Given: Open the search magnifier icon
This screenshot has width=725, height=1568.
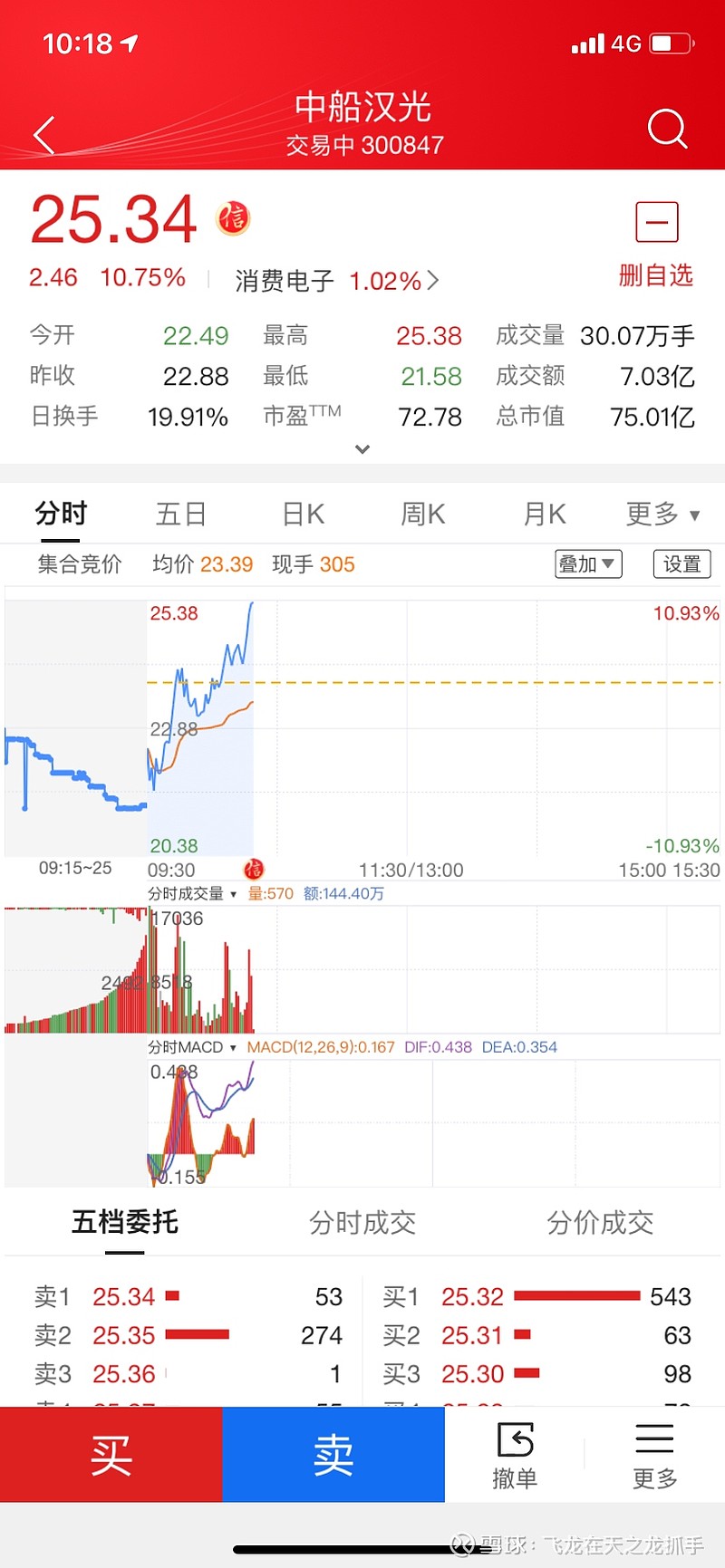Looking at the screenshot, I should 668,129.
